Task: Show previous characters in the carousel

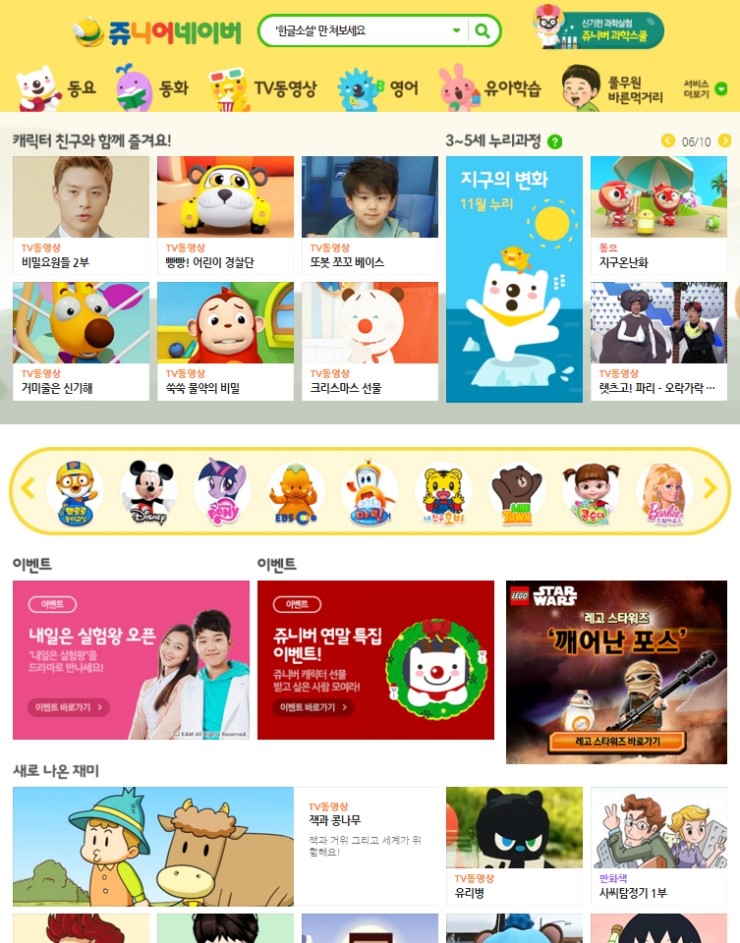Action: point(28,489)
